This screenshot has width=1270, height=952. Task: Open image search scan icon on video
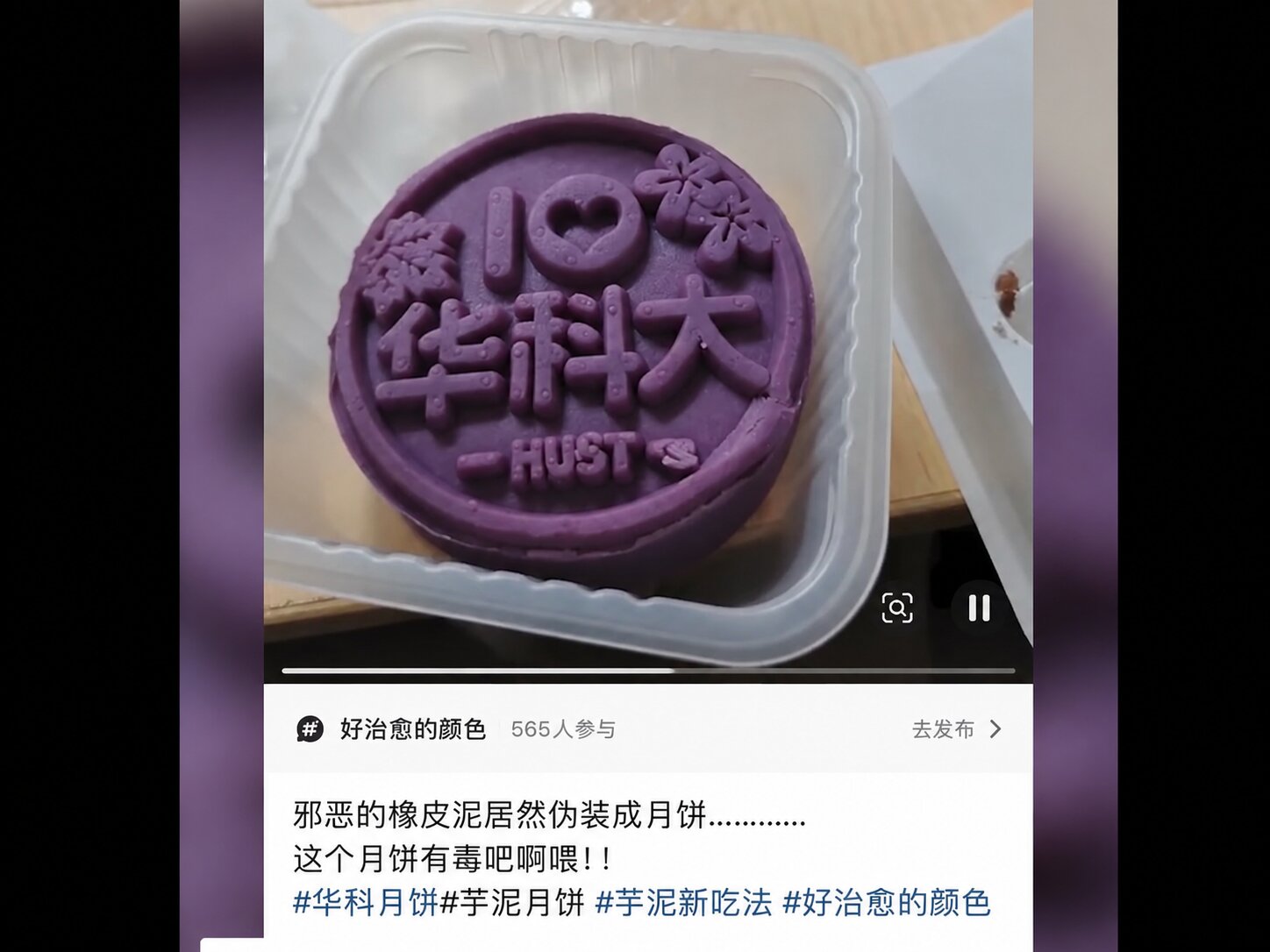pyautogui.click(x=896, y=607)
